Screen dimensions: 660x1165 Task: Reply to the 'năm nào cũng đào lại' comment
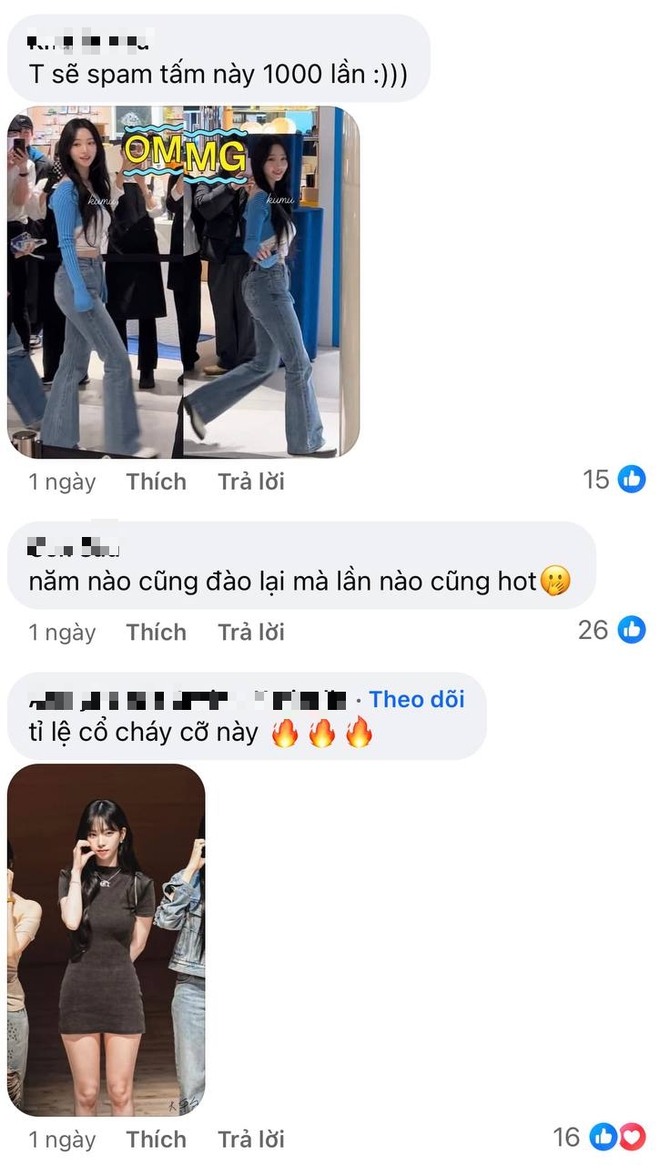coord(251,632)
